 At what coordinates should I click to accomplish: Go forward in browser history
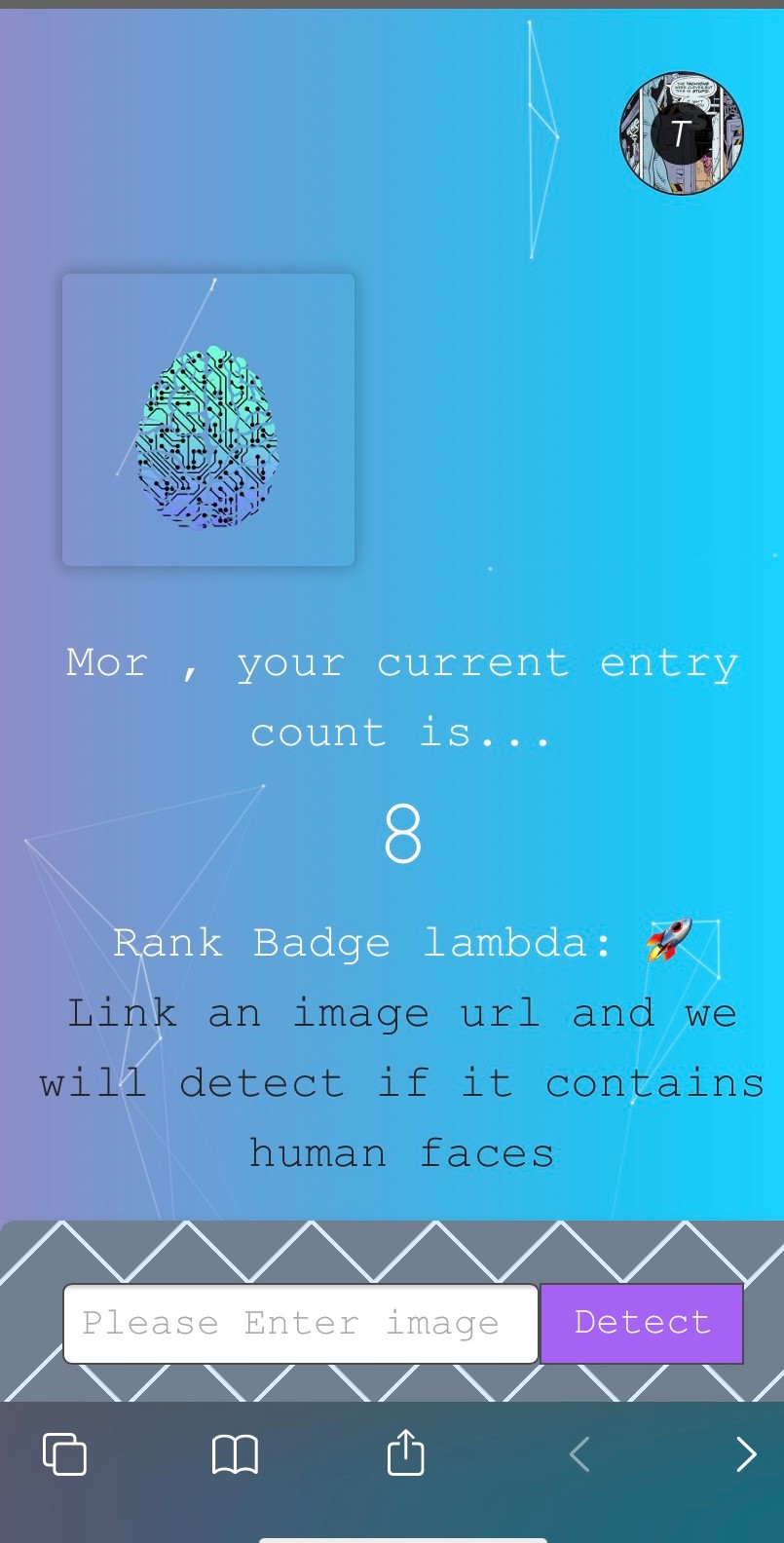tap(746, 1454)
